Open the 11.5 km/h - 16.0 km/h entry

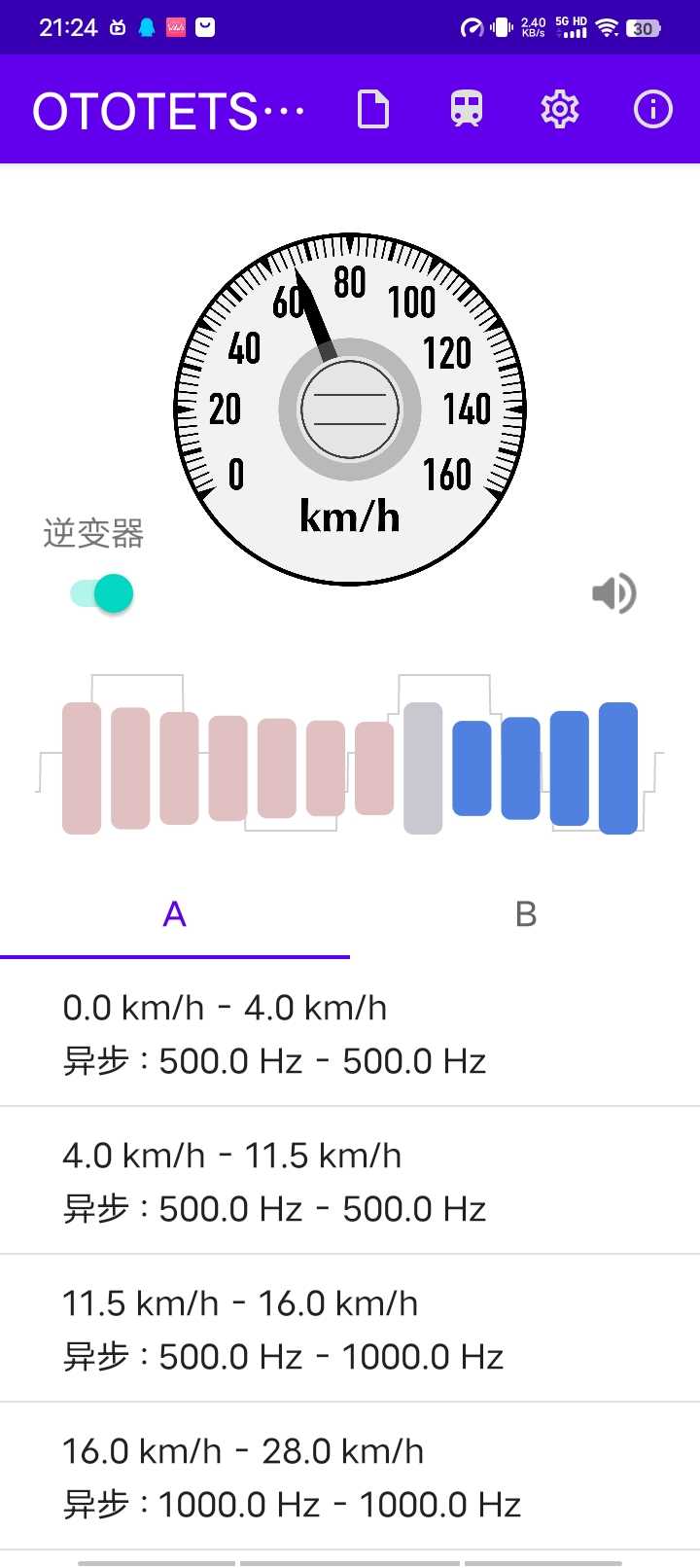point(350,1329)
